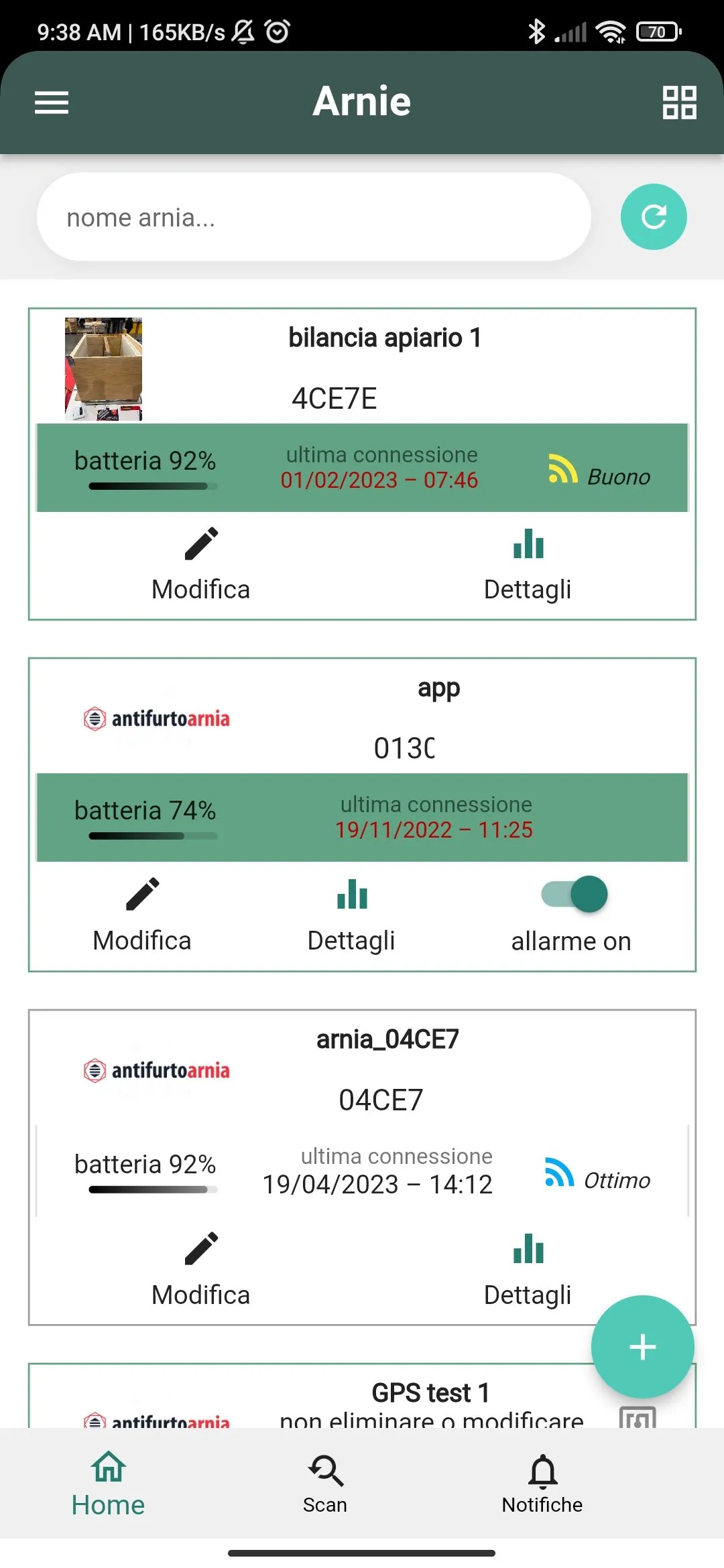Edit arnia_04CE7 with Modifica
The width and height of the screenshot is (724, 1568).
pyautogui.click(x=200, y=1269)
